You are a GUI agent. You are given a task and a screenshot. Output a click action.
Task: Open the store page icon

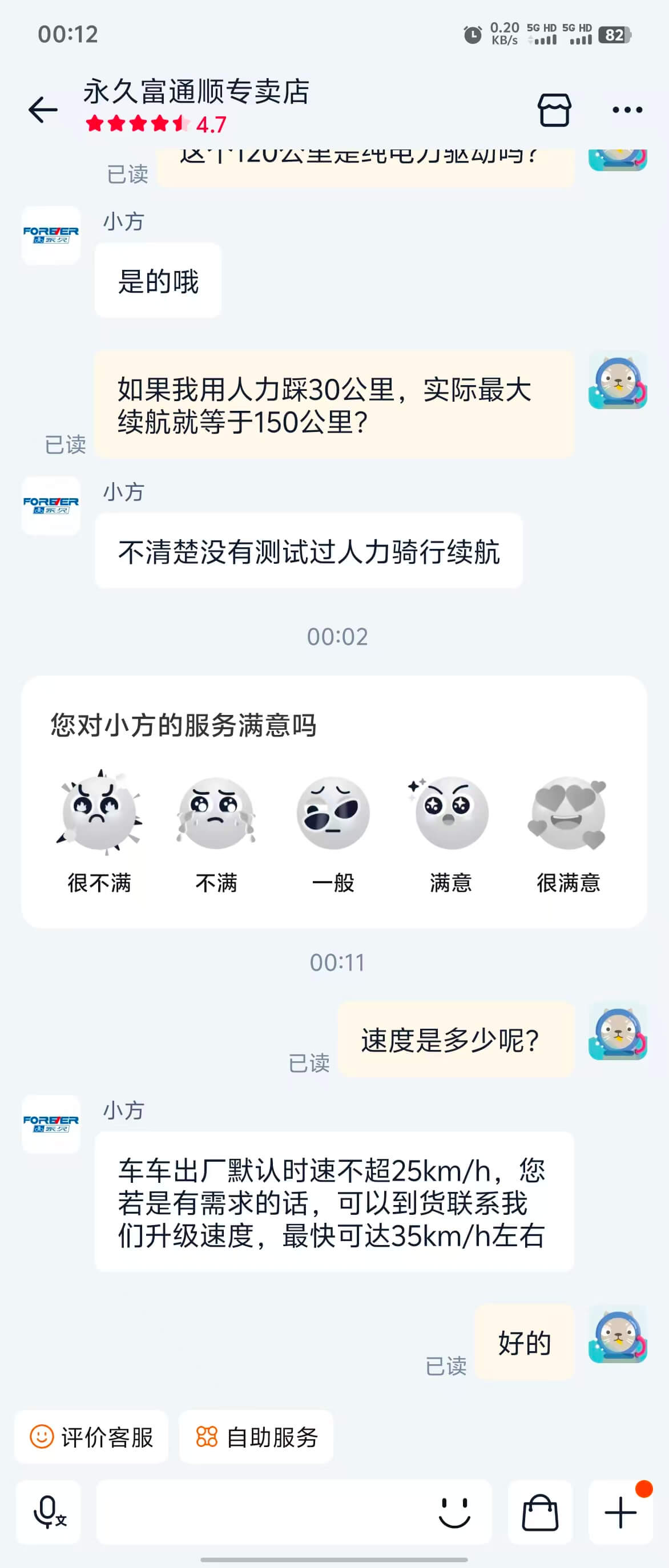(554, 110)
